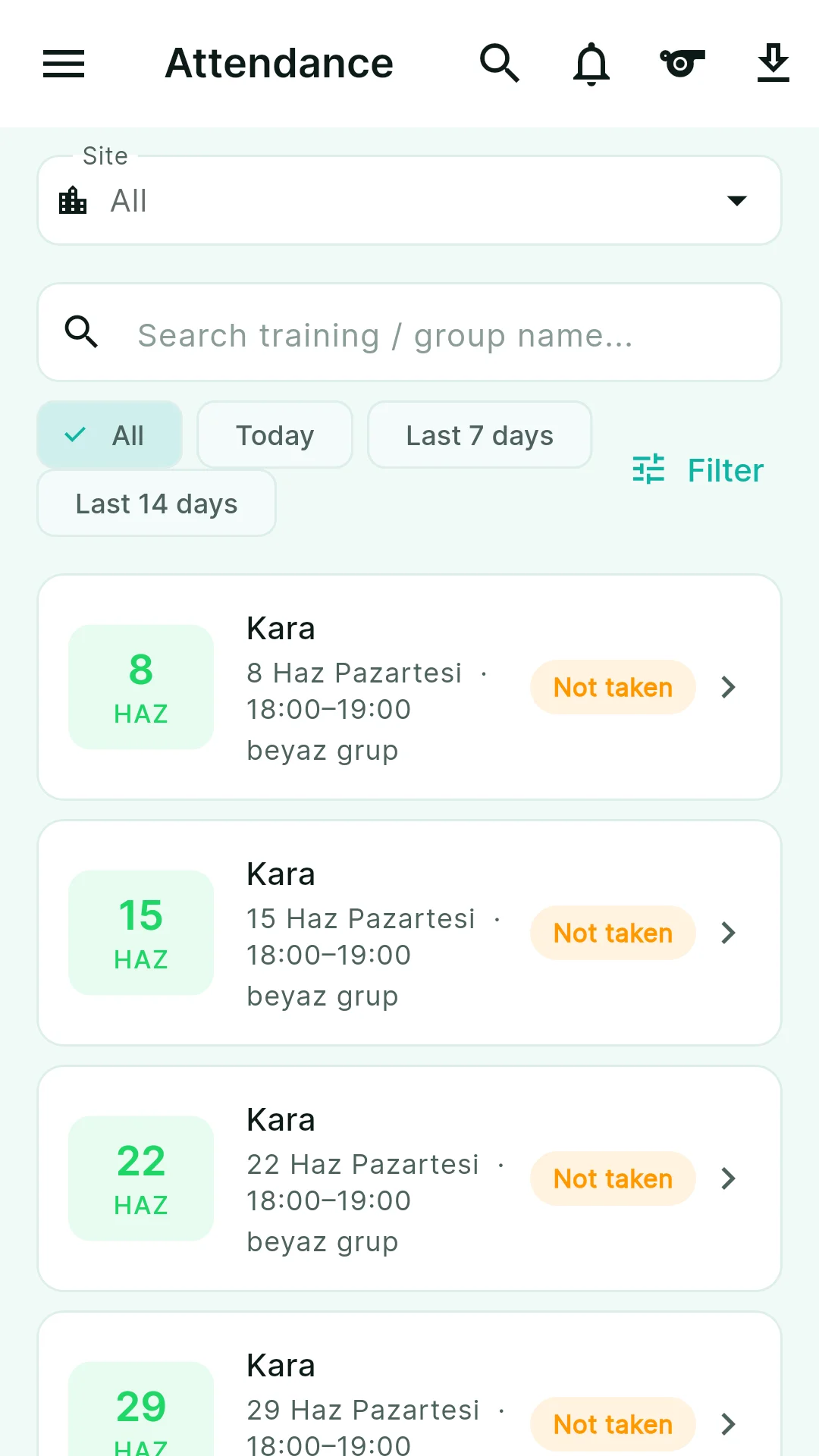819x1456 pixels.
Task: Select the All filter chip
Action: point(110,435)
